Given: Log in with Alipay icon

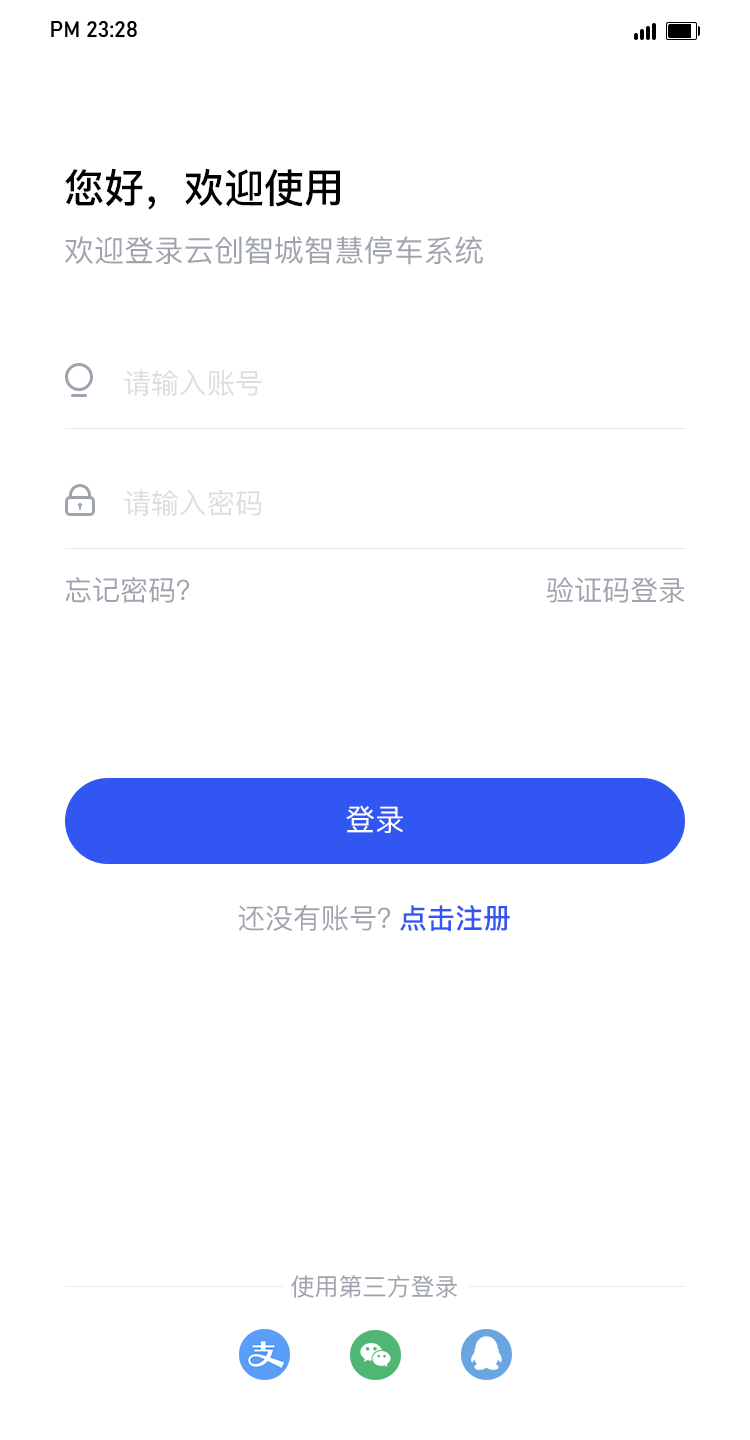Looking at the screenshot, I should pyautogui.click(x=264, y=1355).
